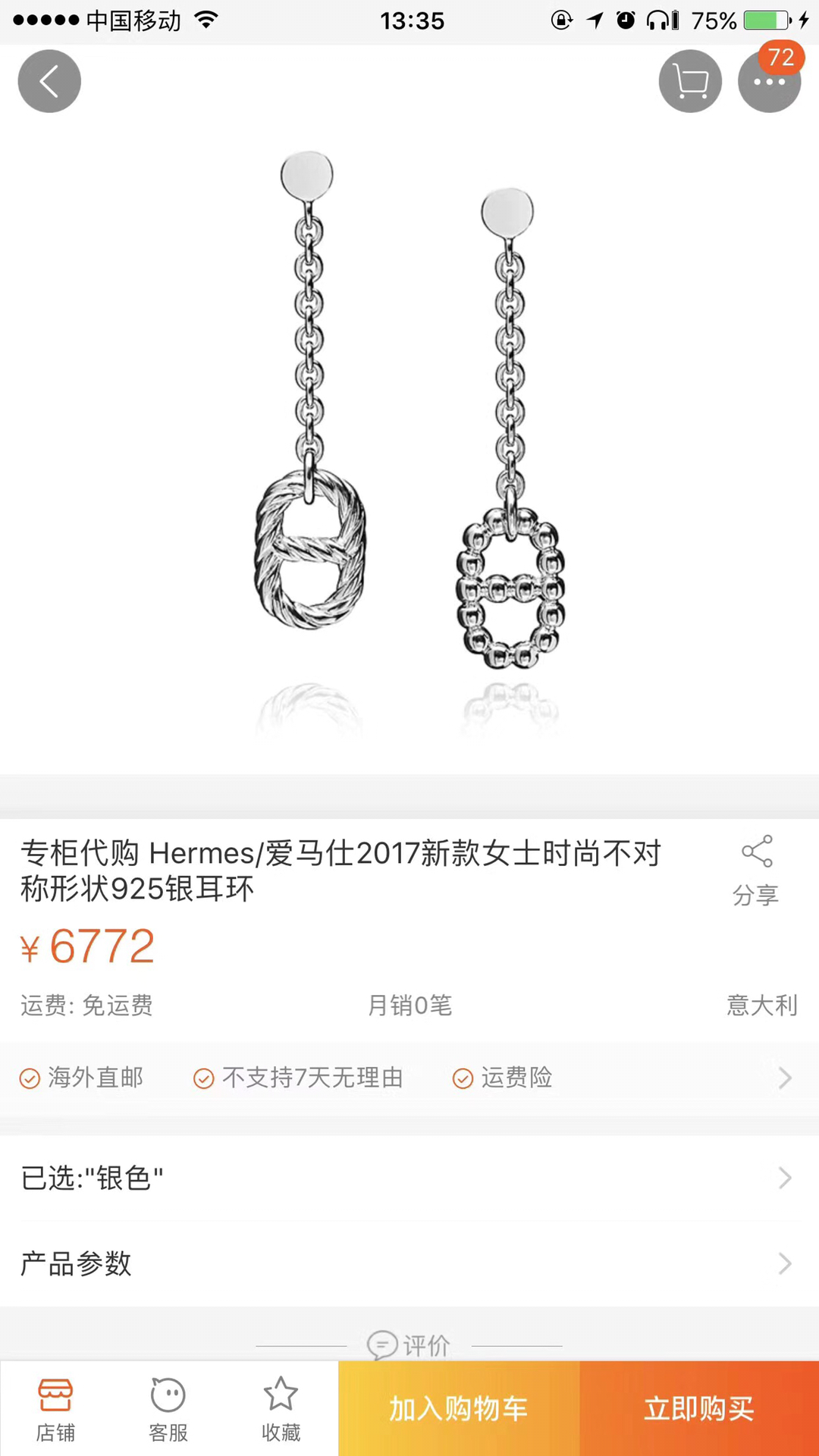Open the three-dot overflow menu

click(x=769, y=82)
